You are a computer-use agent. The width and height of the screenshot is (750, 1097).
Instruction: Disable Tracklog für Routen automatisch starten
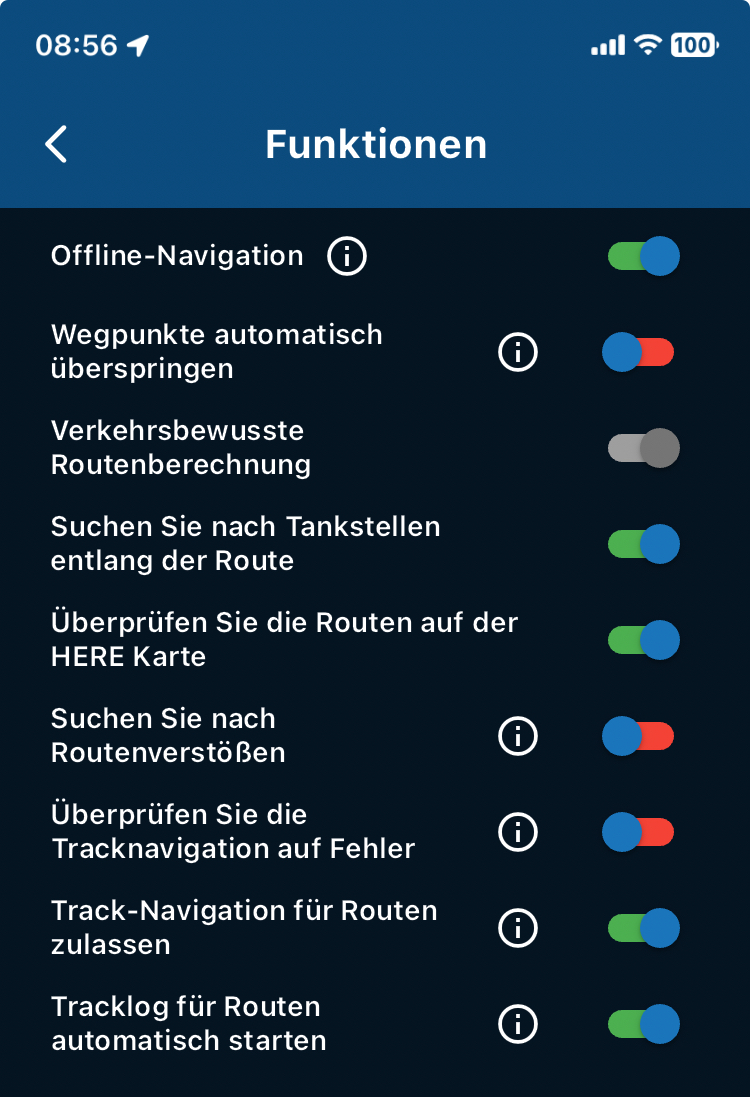tap(643, 1024)
